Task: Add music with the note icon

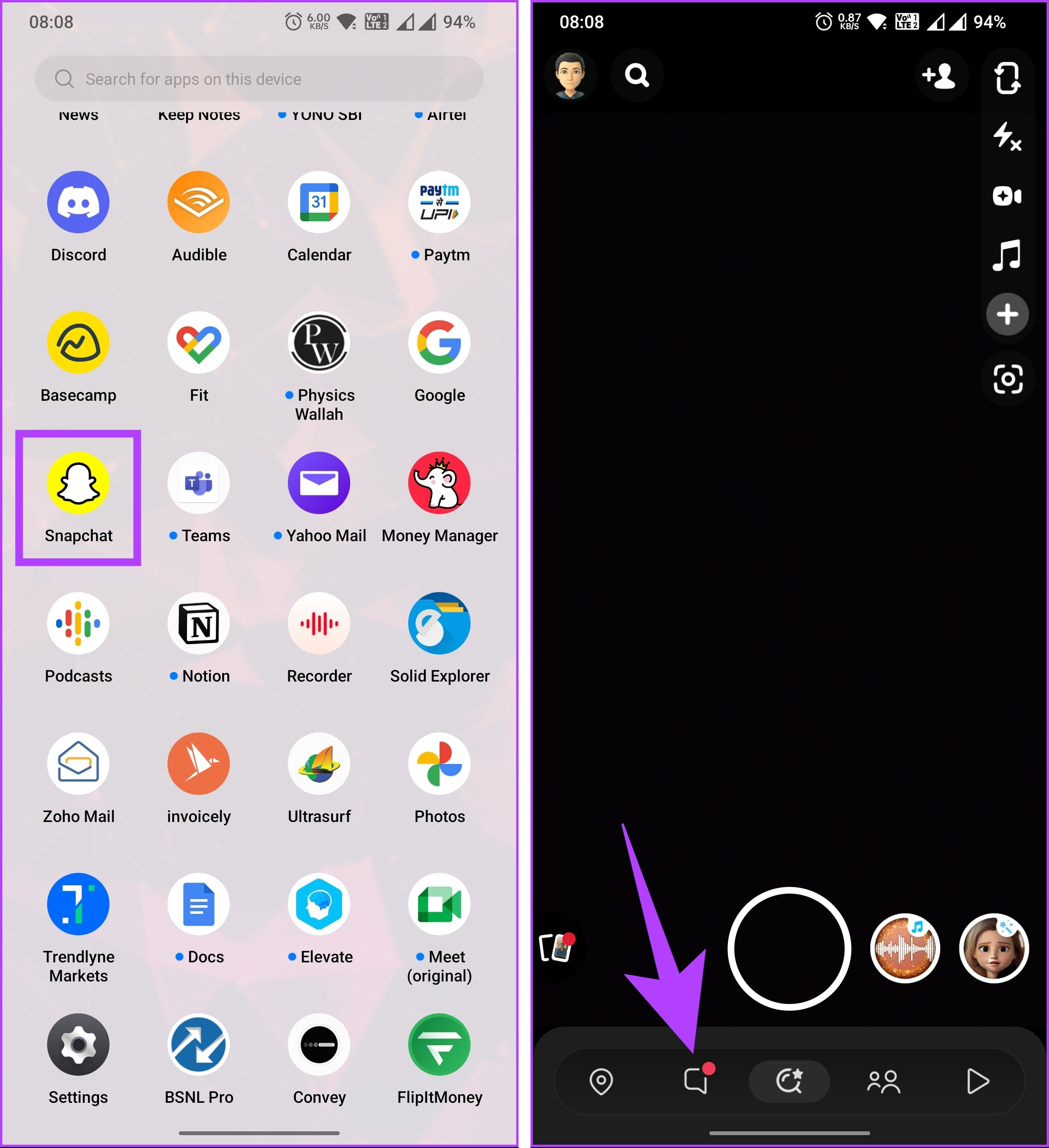Action: 1007,255
